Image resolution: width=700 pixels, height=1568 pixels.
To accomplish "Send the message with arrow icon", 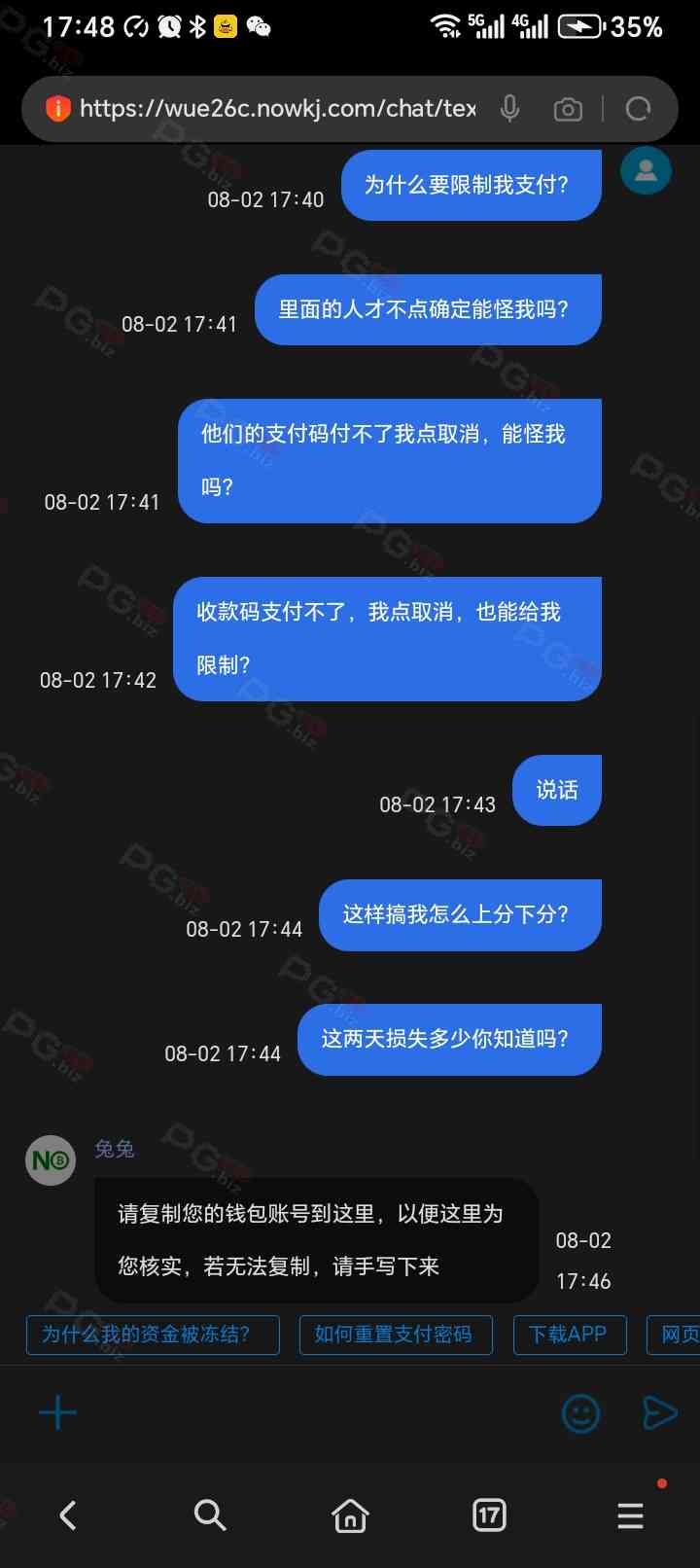I will (660, 1412).
